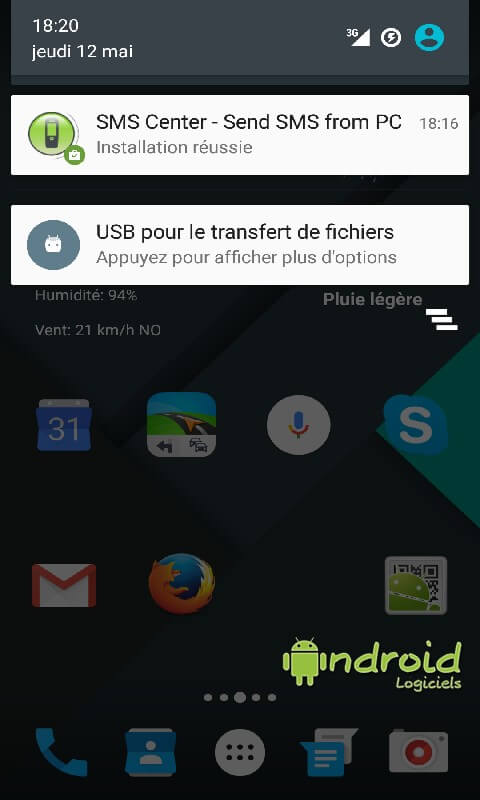The height and width of the screenshot is (800, 480).
Task: Open Skype
Action: 416,424
